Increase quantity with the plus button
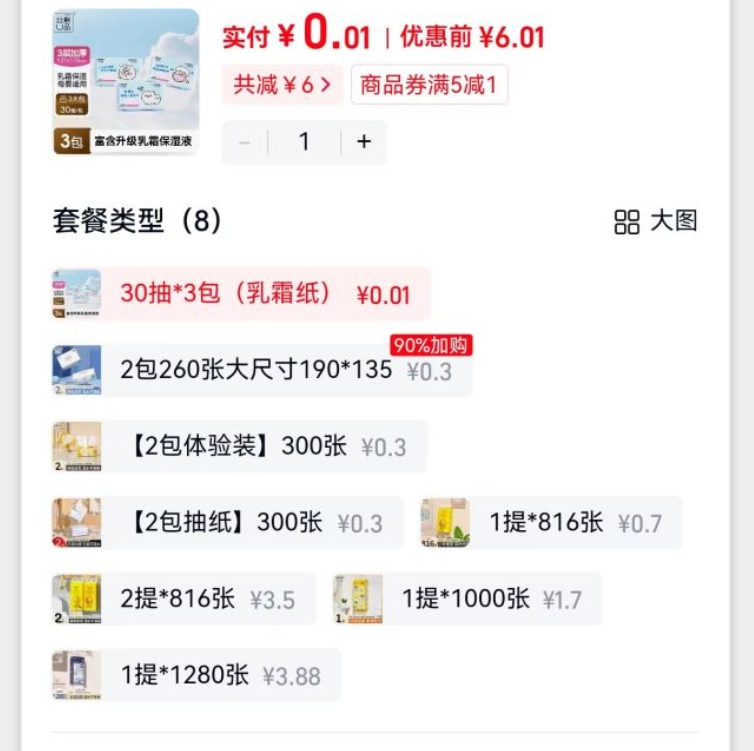 [x=364, y=142]
